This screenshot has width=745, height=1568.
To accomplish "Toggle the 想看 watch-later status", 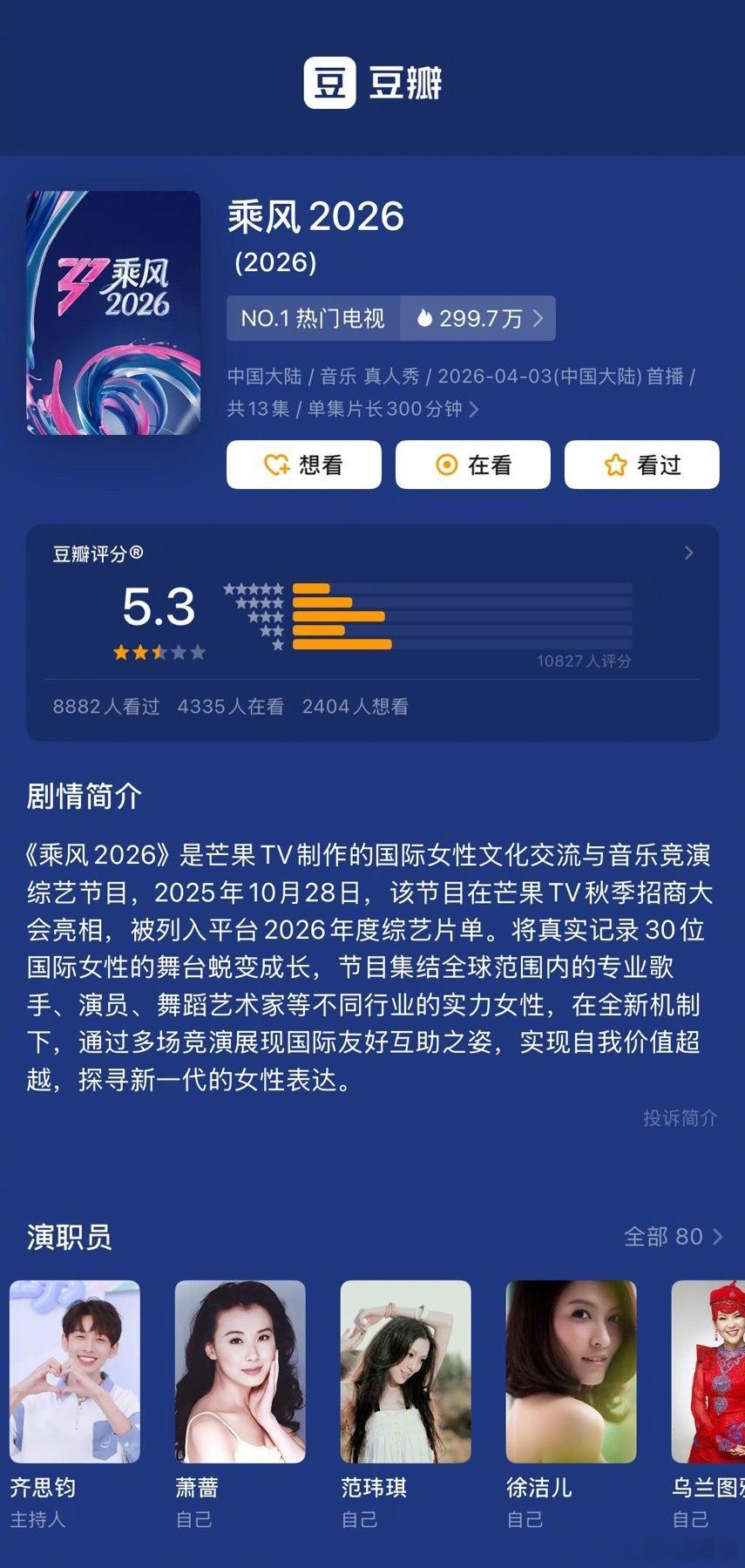I will coord(303,465).
